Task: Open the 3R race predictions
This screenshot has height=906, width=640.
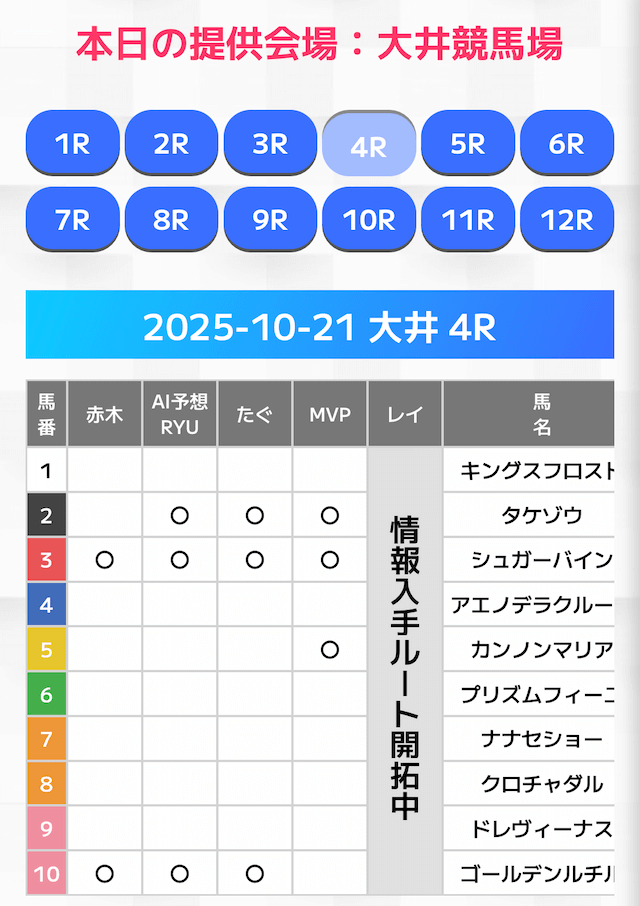Action: coord(270,143)
